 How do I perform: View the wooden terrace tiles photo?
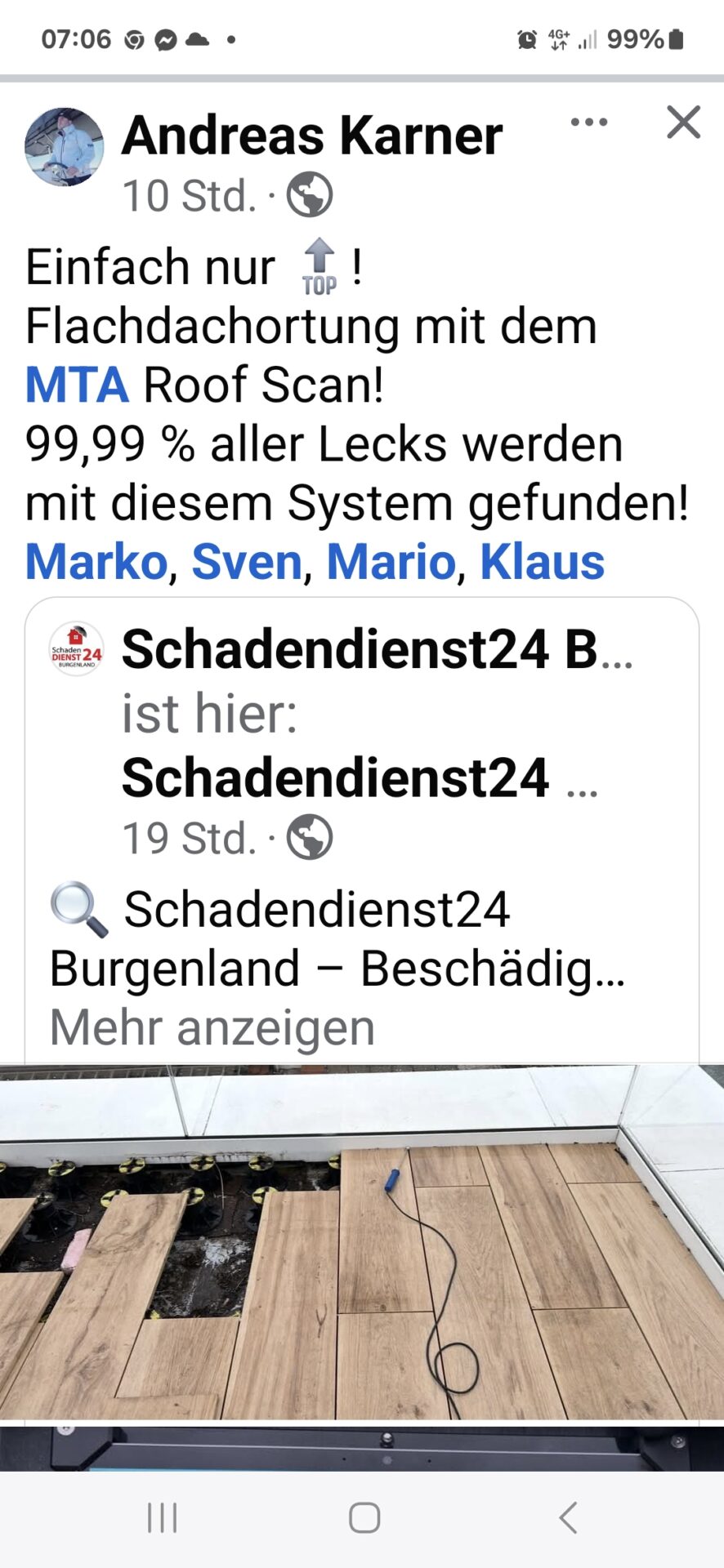[x=362, y=1242]
